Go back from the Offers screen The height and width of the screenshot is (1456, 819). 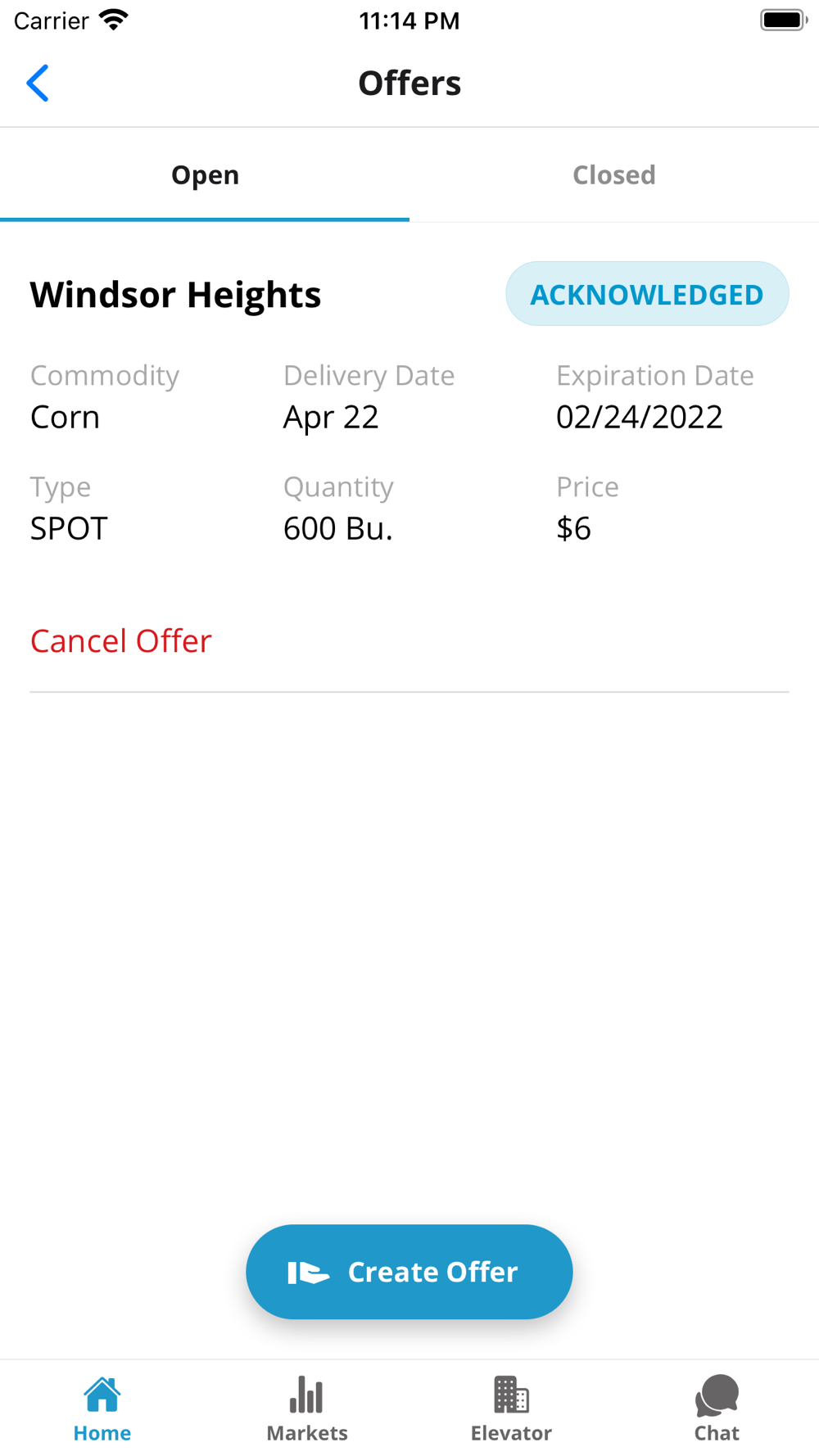tap(38, 84)
